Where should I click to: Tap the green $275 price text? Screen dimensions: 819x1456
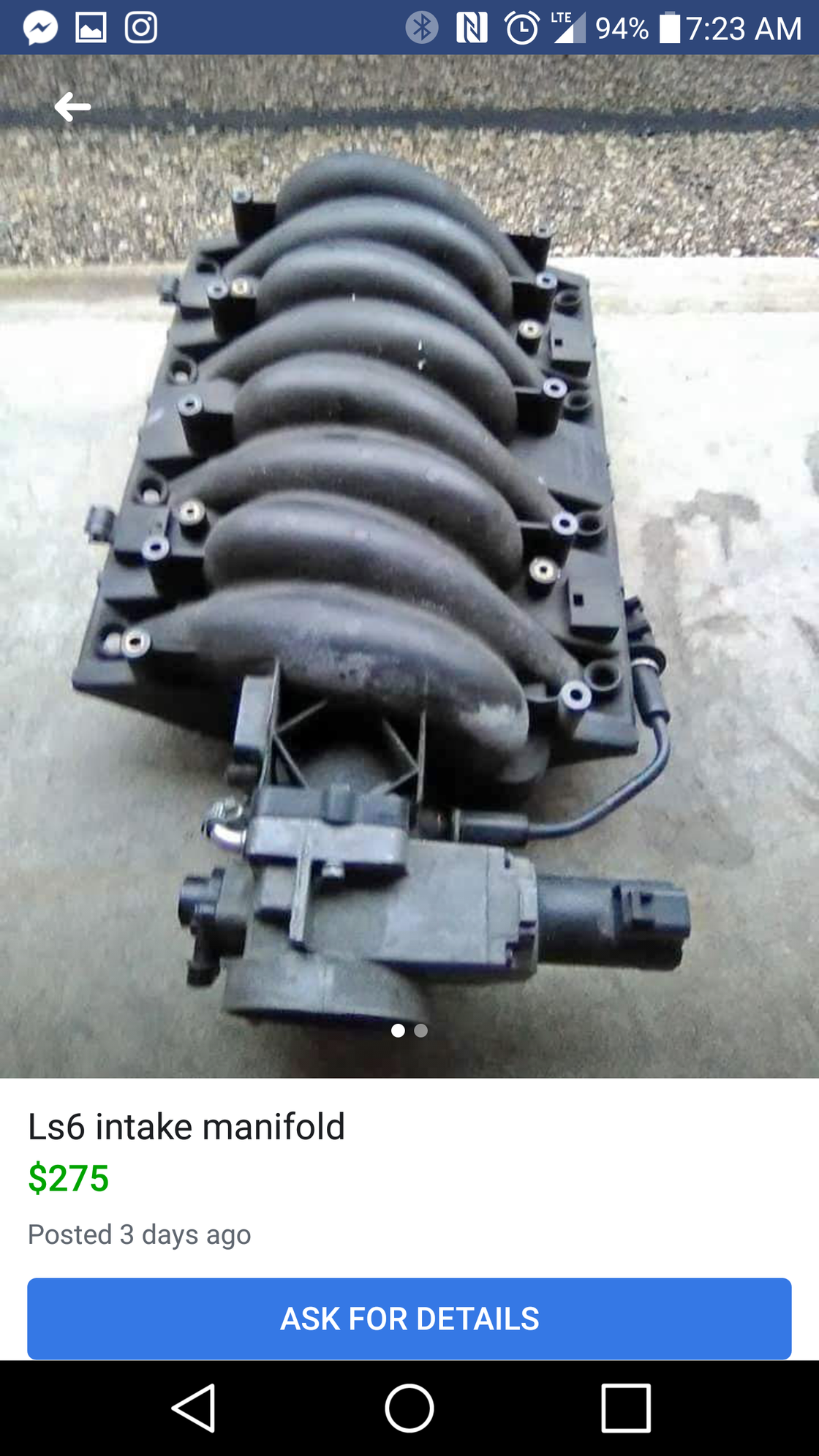tap(67, 1178)
